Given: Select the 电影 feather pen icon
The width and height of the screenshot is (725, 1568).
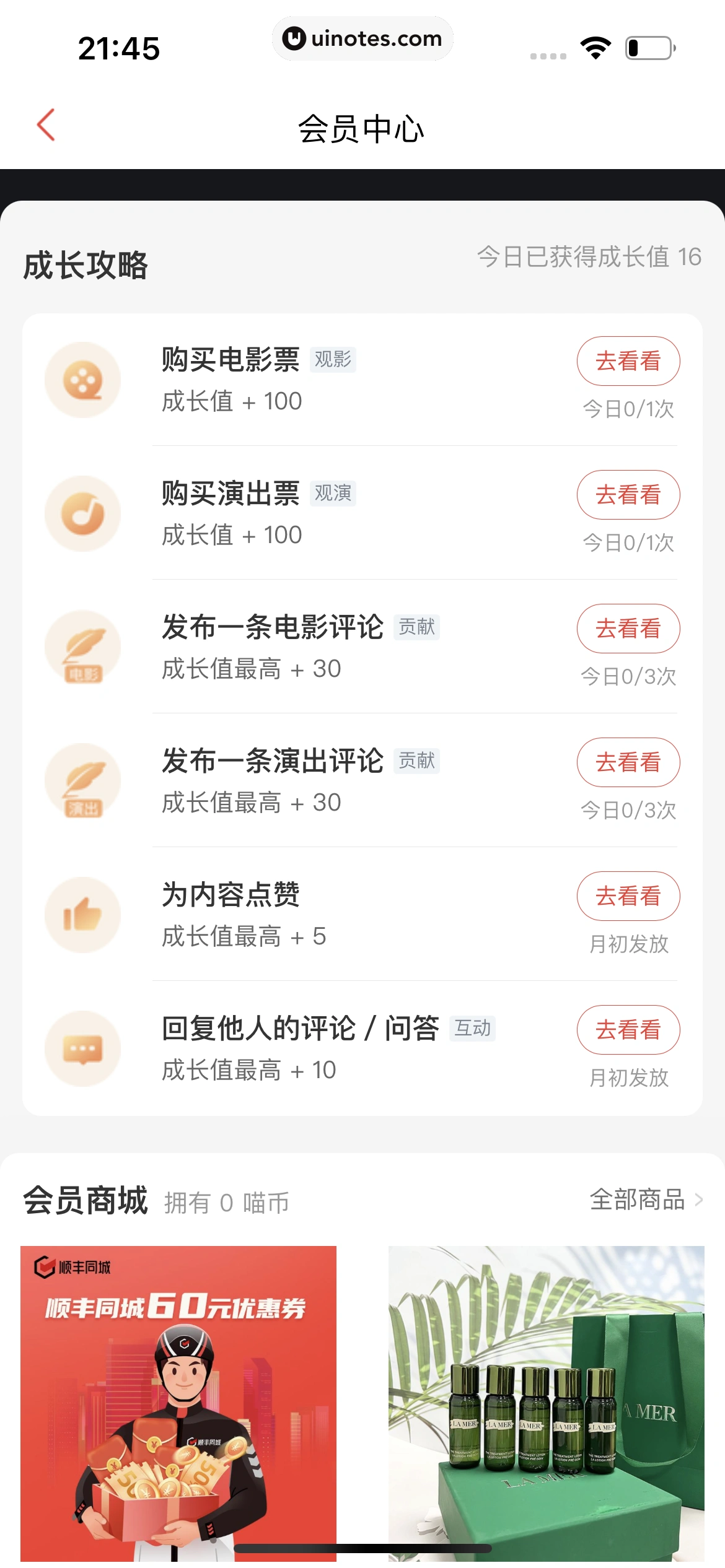Looking at the screenshot, I should (x=82, y=647).
